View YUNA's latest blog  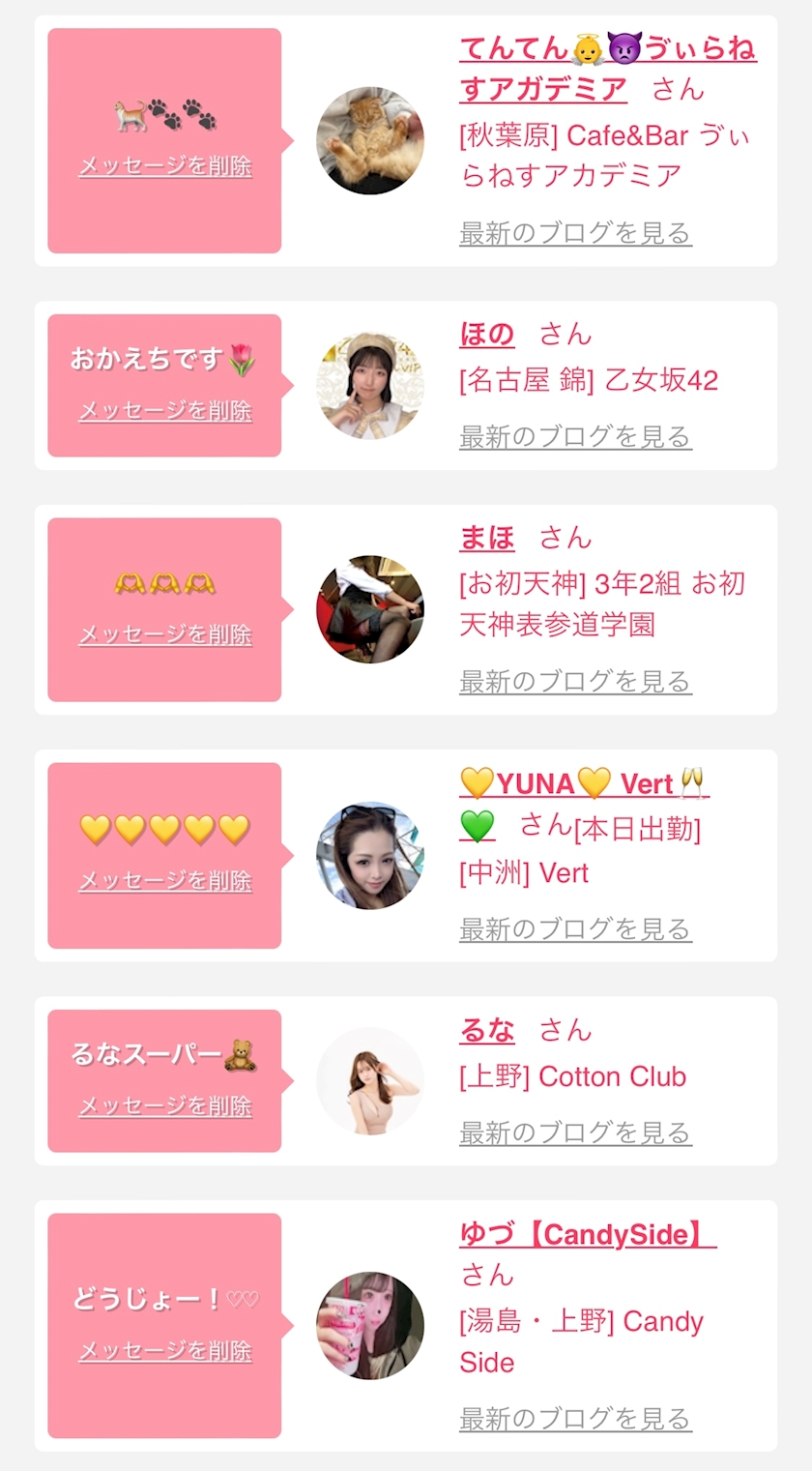(x=575, y=929)
